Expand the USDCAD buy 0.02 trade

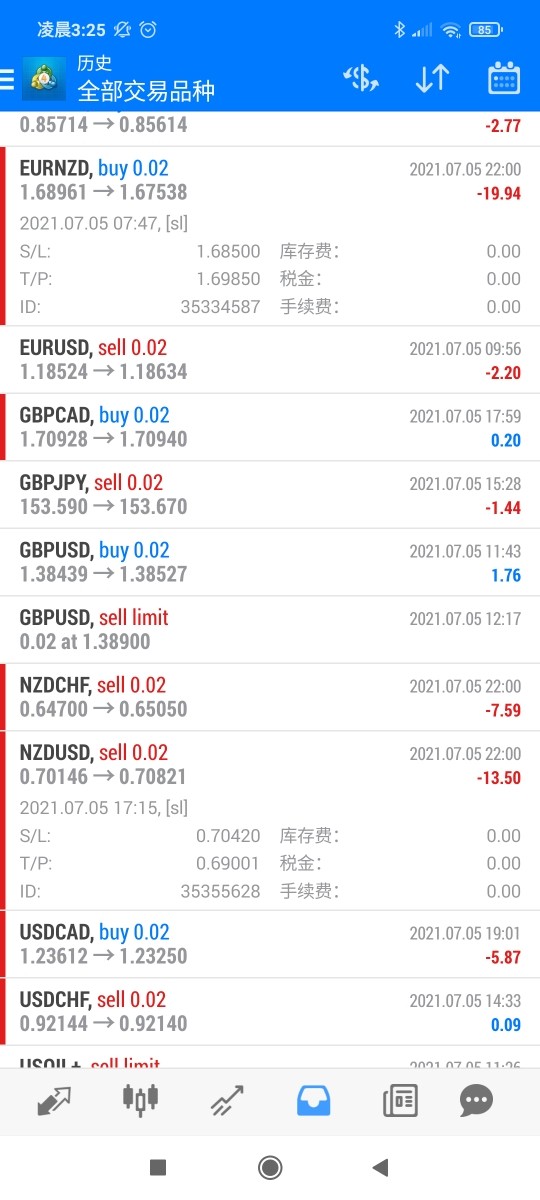270,943
